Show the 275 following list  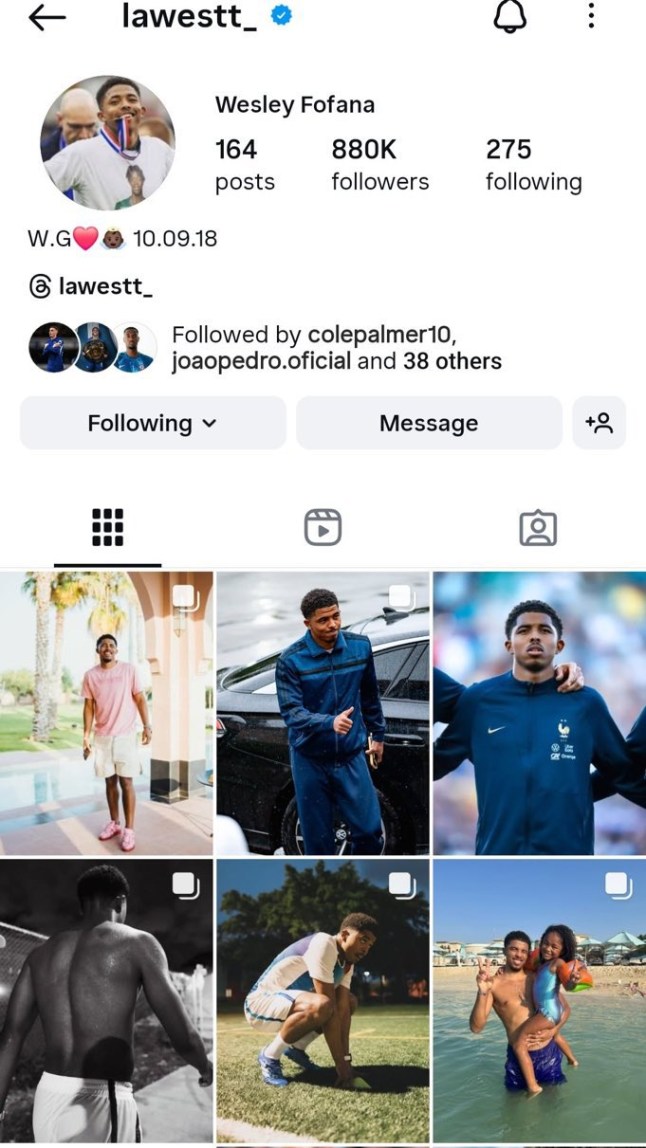point(533,165)
